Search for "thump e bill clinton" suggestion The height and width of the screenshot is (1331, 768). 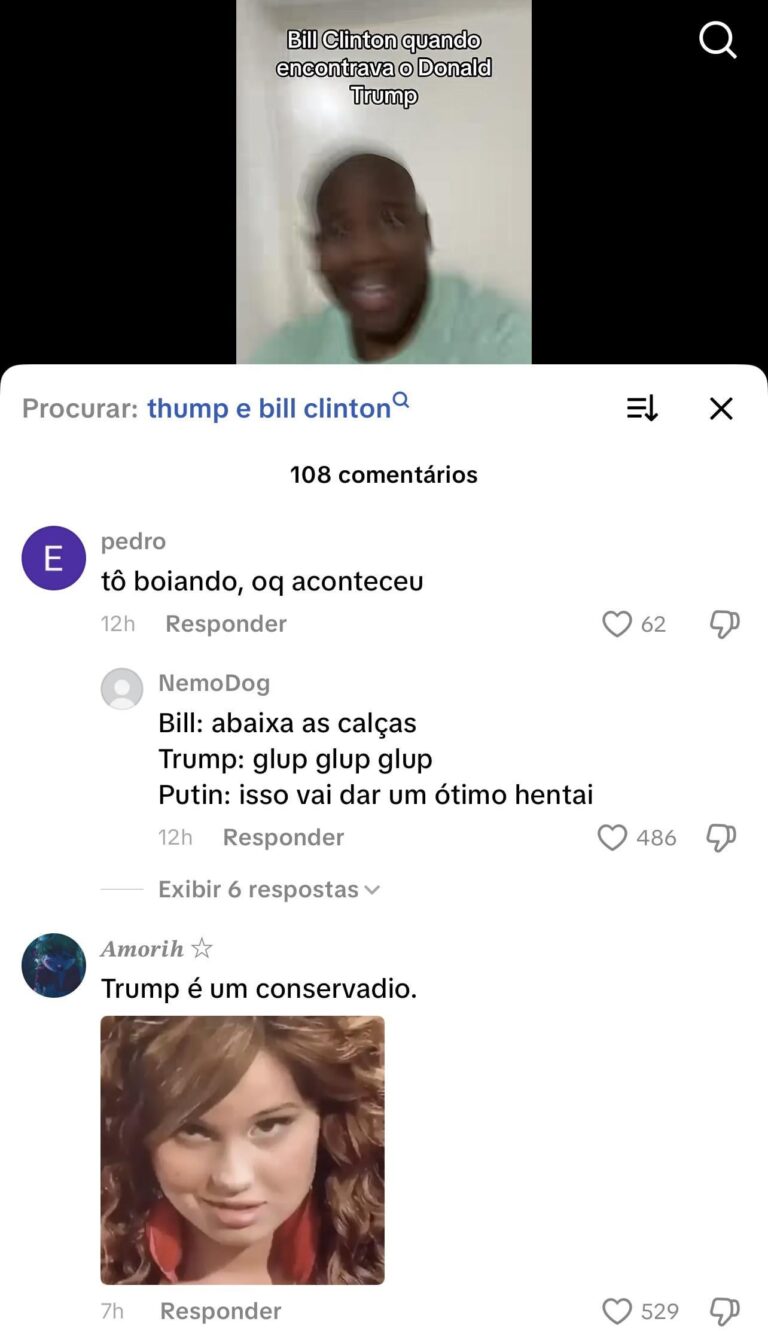pos(270,408)
